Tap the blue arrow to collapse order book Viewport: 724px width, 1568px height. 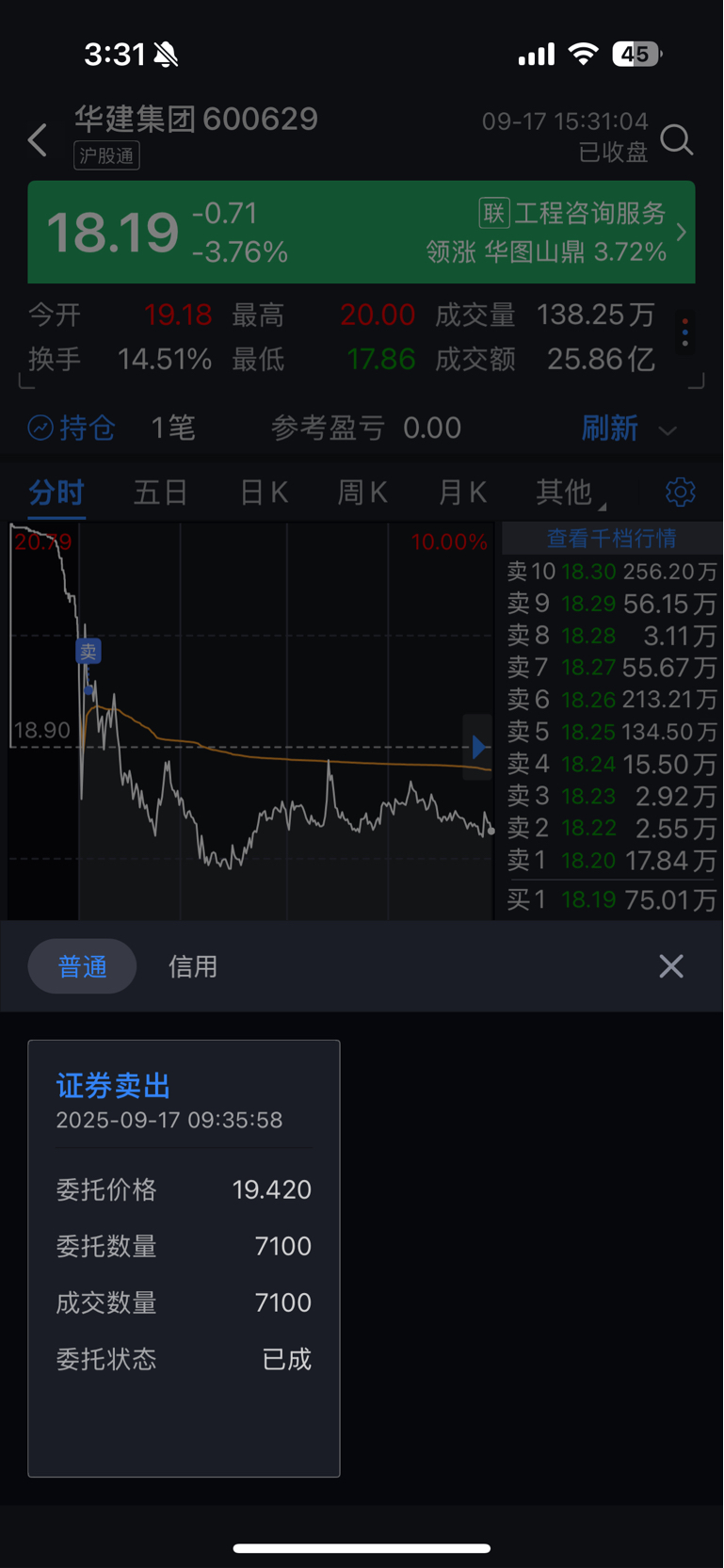[477, 747]
